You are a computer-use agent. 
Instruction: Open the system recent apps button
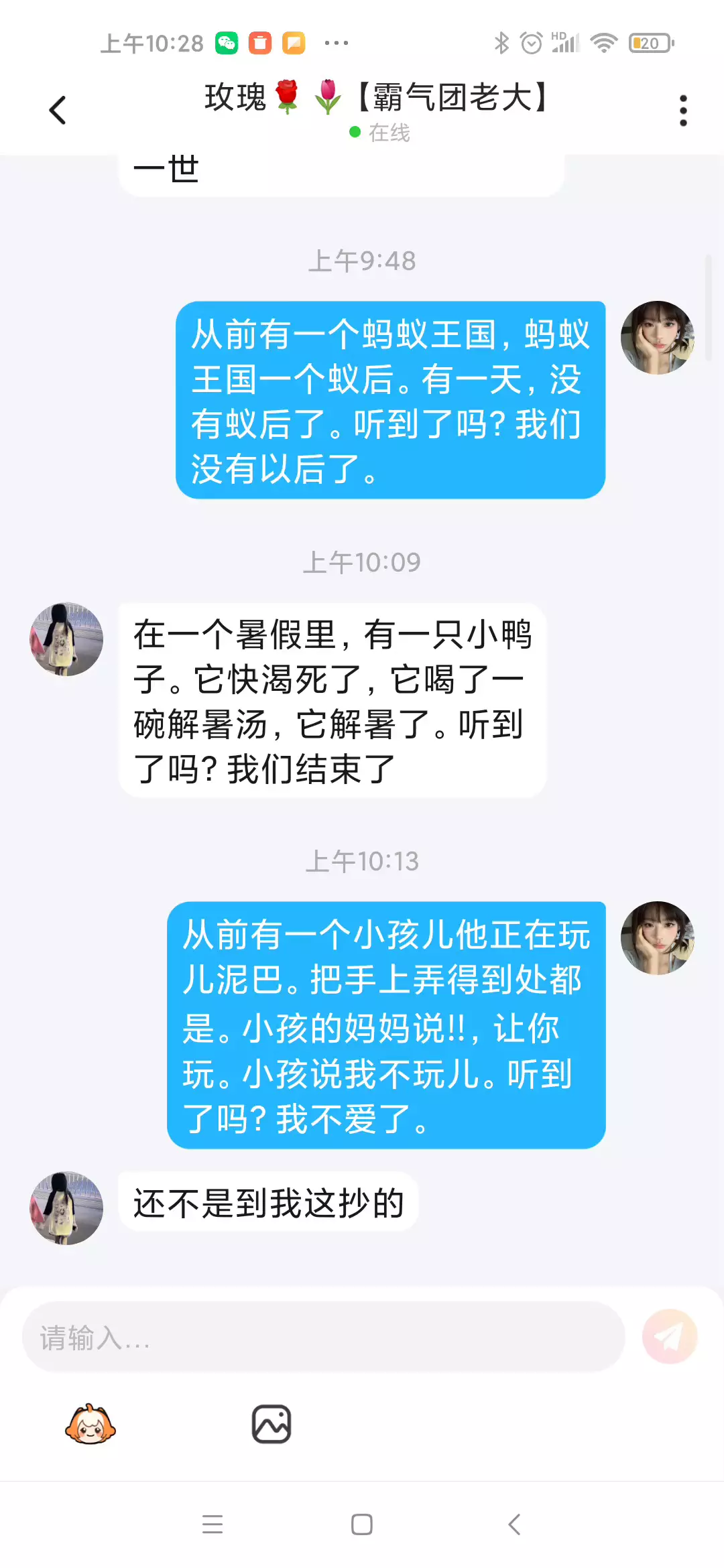(x=213, y=1524)
